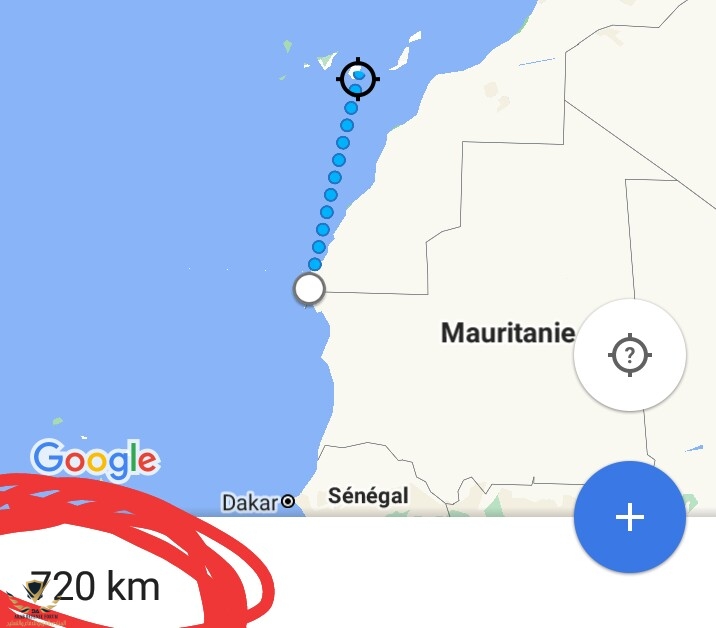This screenshot has width=716, height=628.
Task: Tap the my-location crosshair button
Action: coord(629,354)
